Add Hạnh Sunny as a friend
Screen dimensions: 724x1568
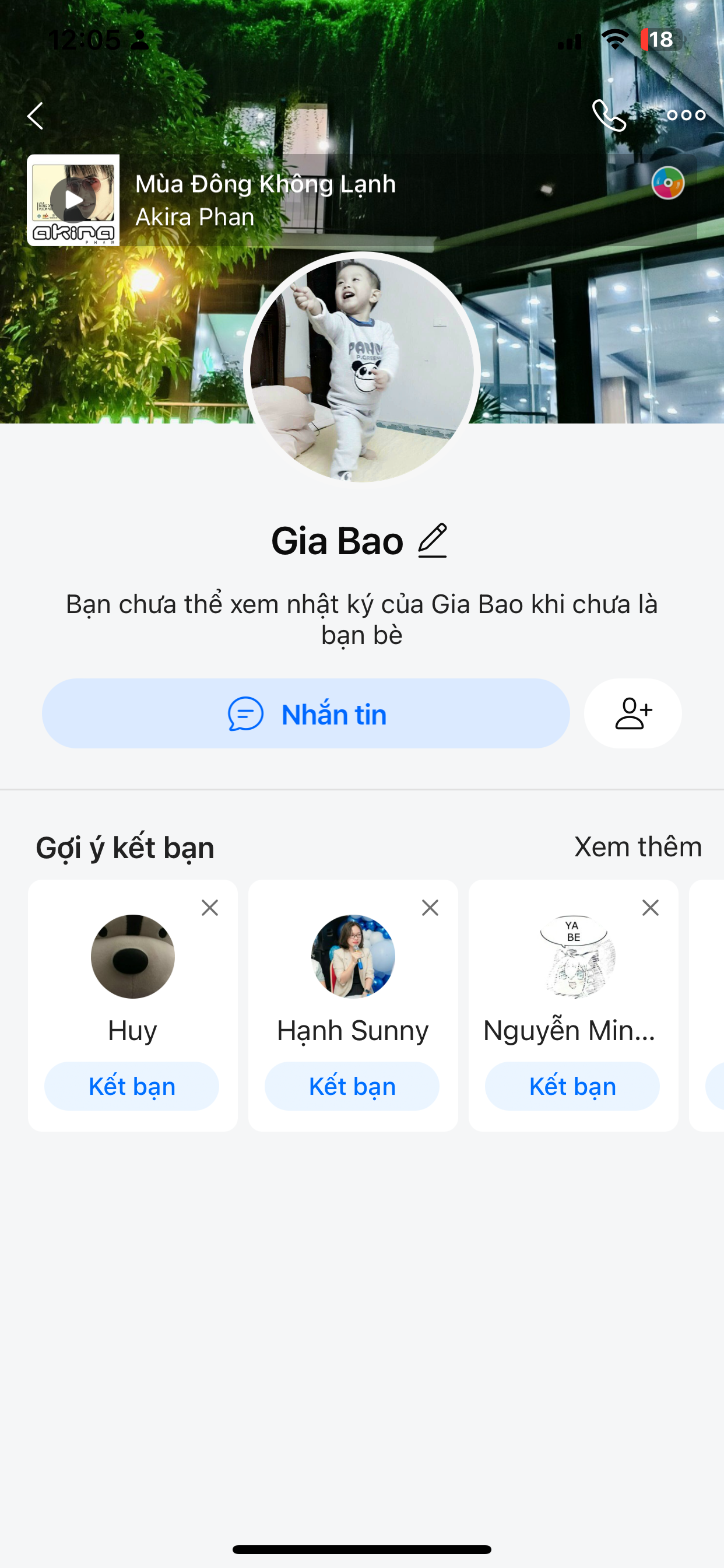pos(352,1087)
